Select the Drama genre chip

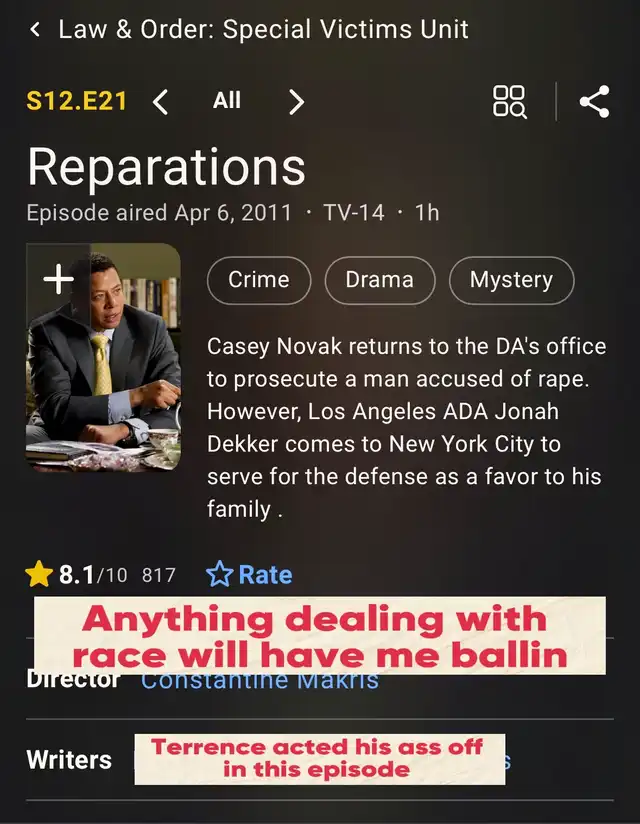tap(380, 280)
